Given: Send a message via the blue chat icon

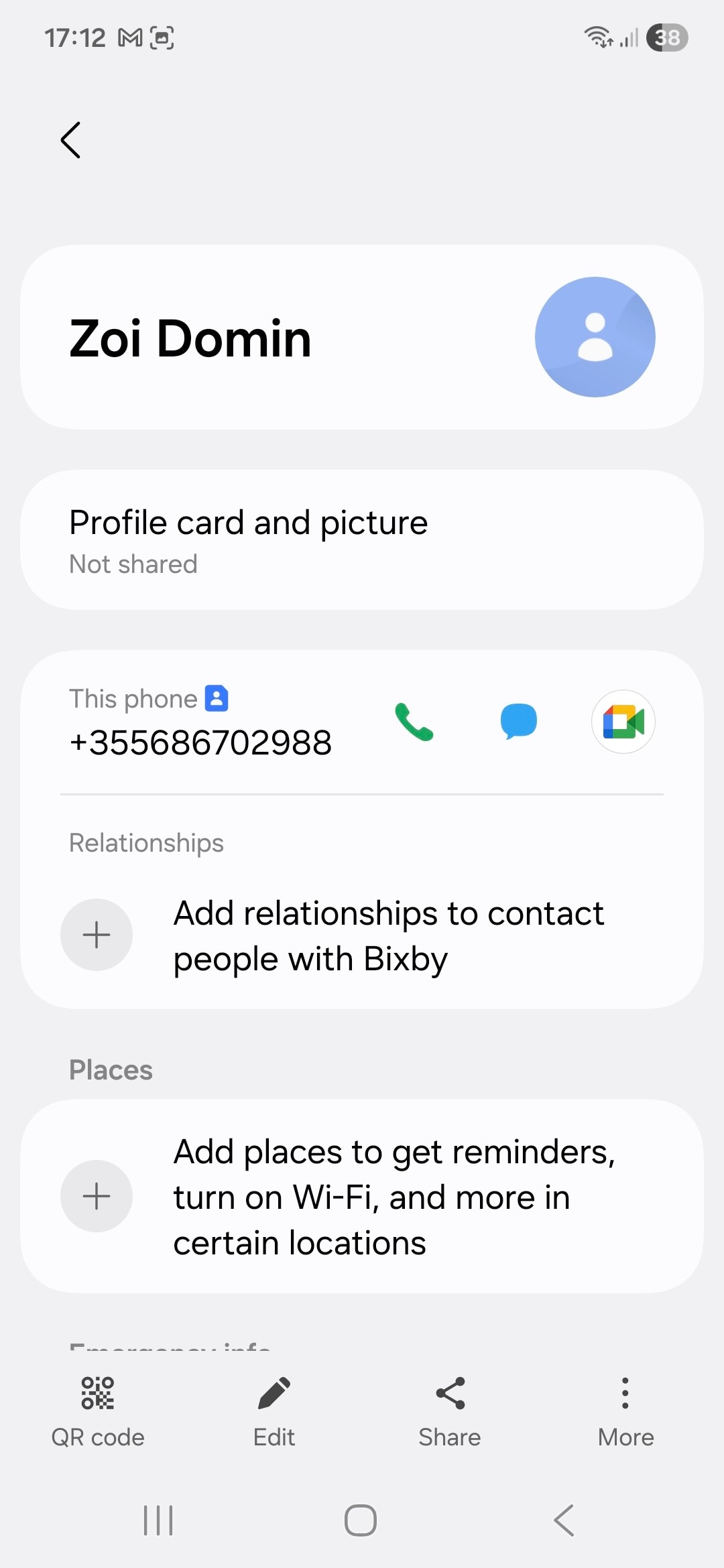Looking at the screenshot, I should tap(518, 722).
